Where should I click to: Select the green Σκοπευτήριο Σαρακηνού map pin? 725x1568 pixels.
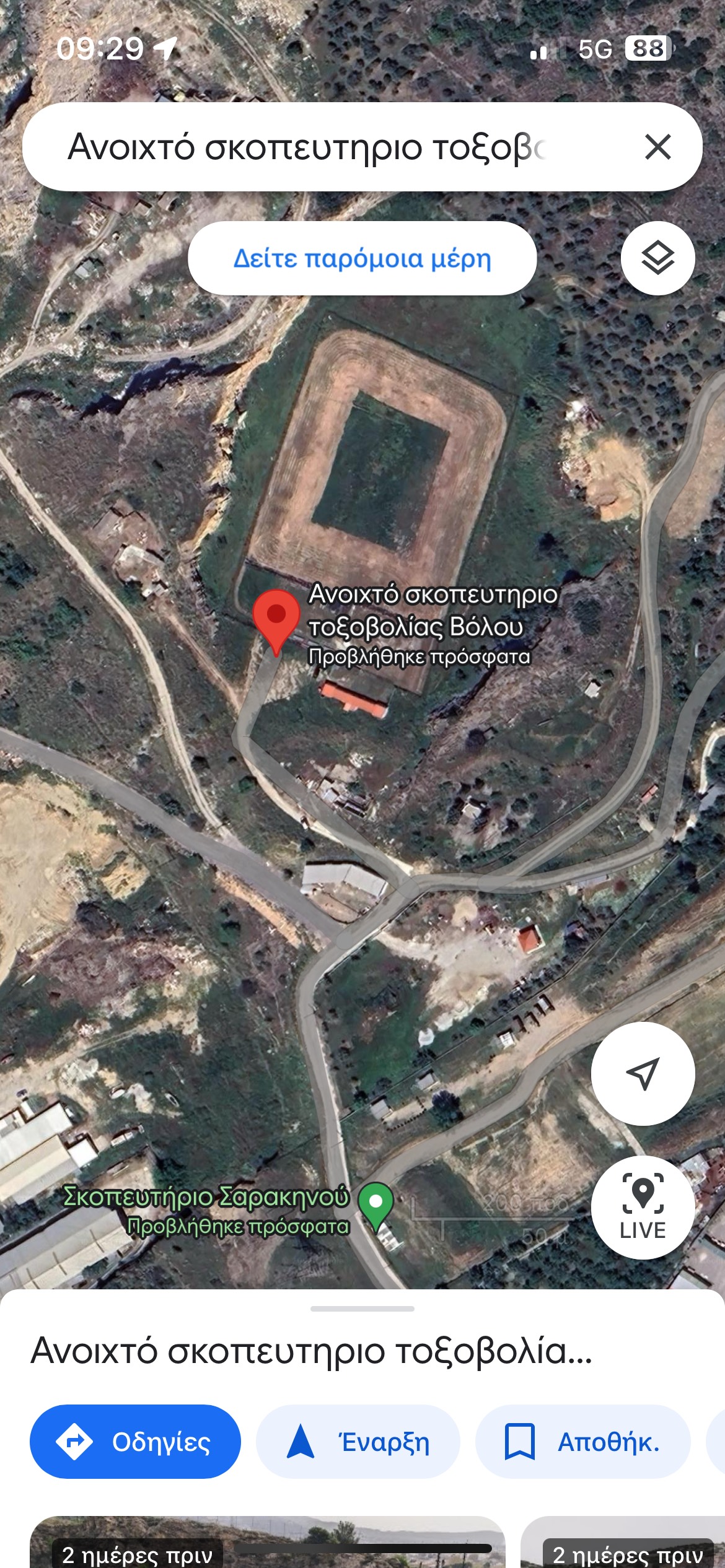click(x=376, y=1204)
